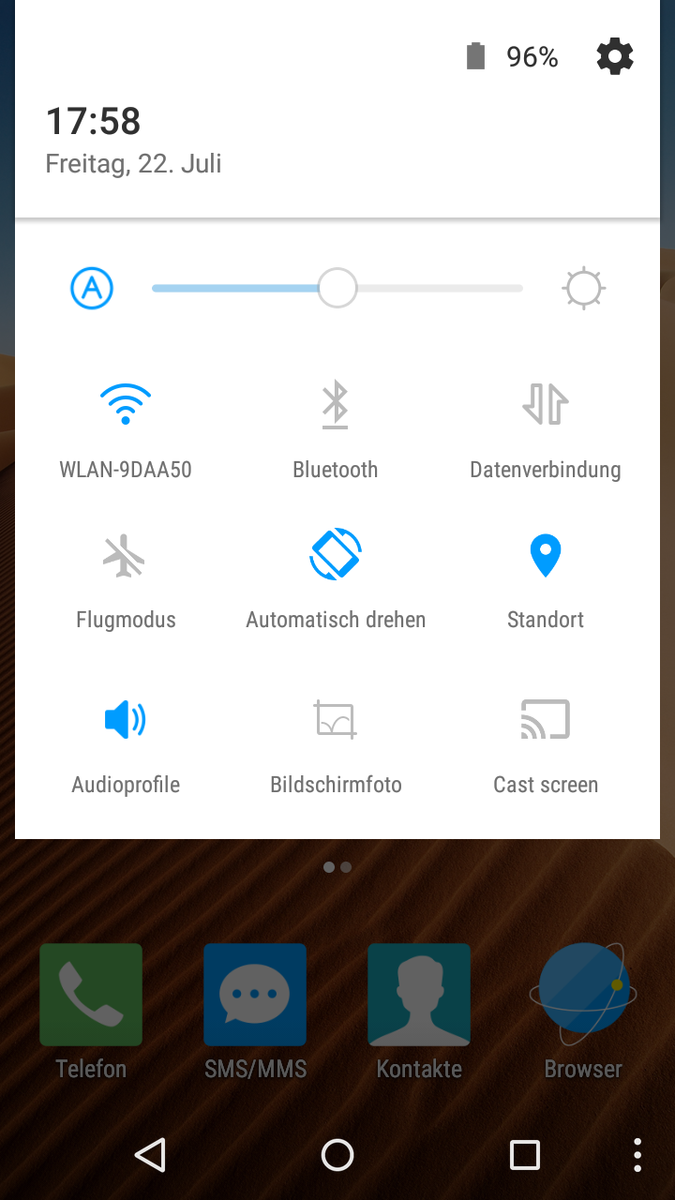Viewport: 675px width, 1200px height.
Task: Toggle the WLAN-9DAA50 Wi-Fi tile
Action: click(x=125, y=405)
